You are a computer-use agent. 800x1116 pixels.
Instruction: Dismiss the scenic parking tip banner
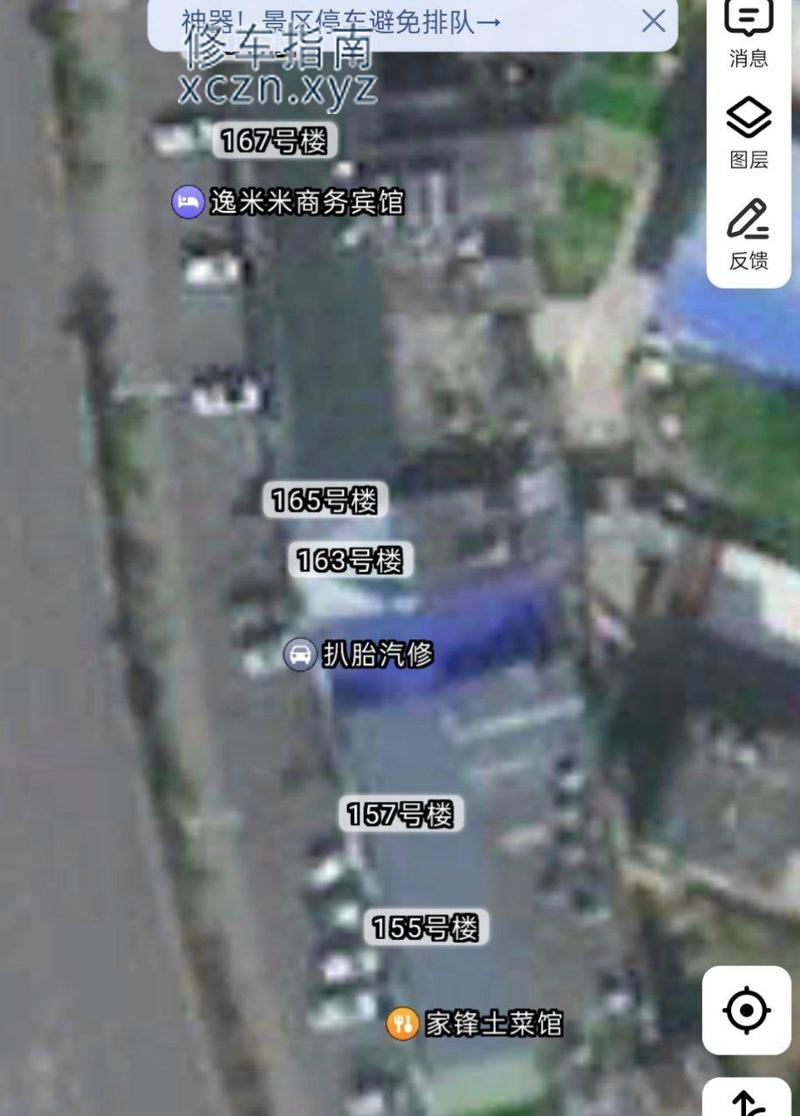point(653,21)
